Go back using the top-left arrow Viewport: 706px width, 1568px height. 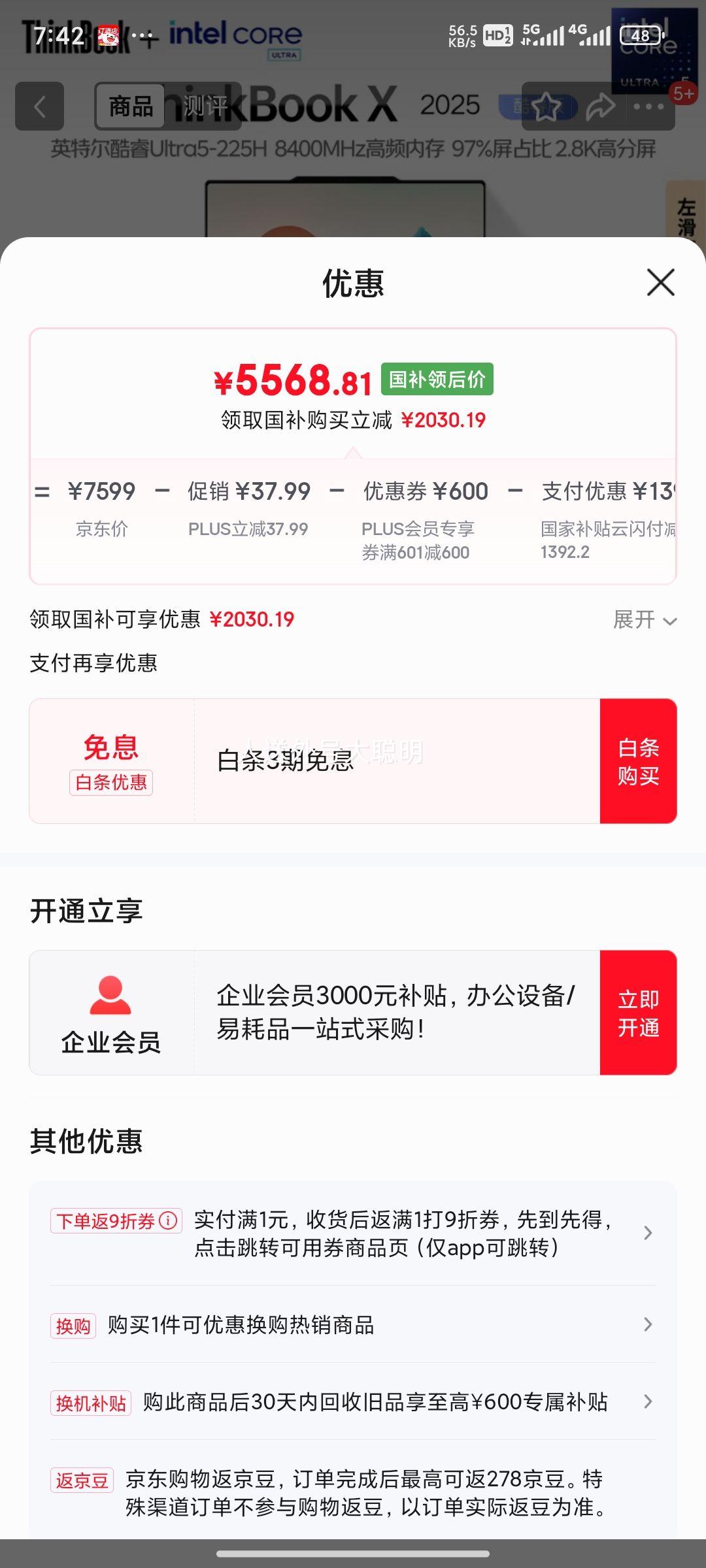click(39, 106)
